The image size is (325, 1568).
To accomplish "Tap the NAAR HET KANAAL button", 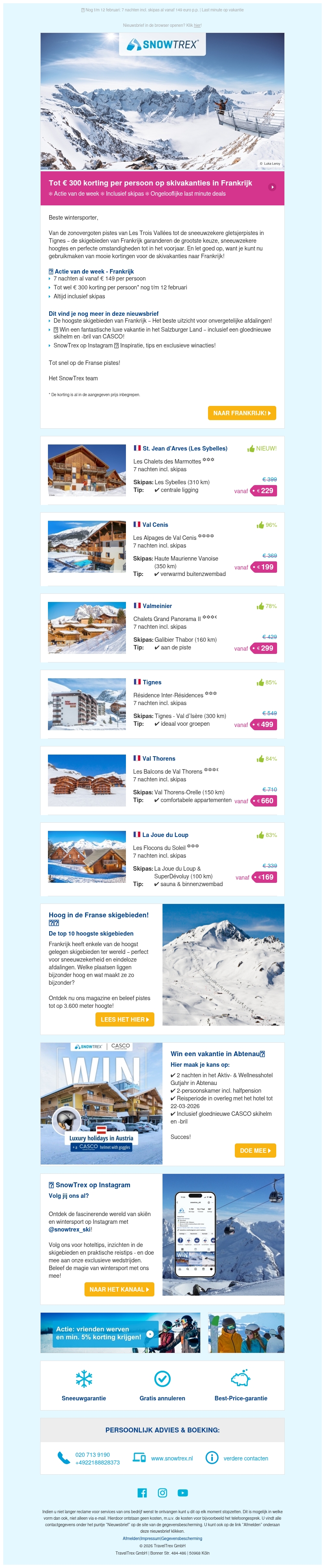I will (119, 1289).
